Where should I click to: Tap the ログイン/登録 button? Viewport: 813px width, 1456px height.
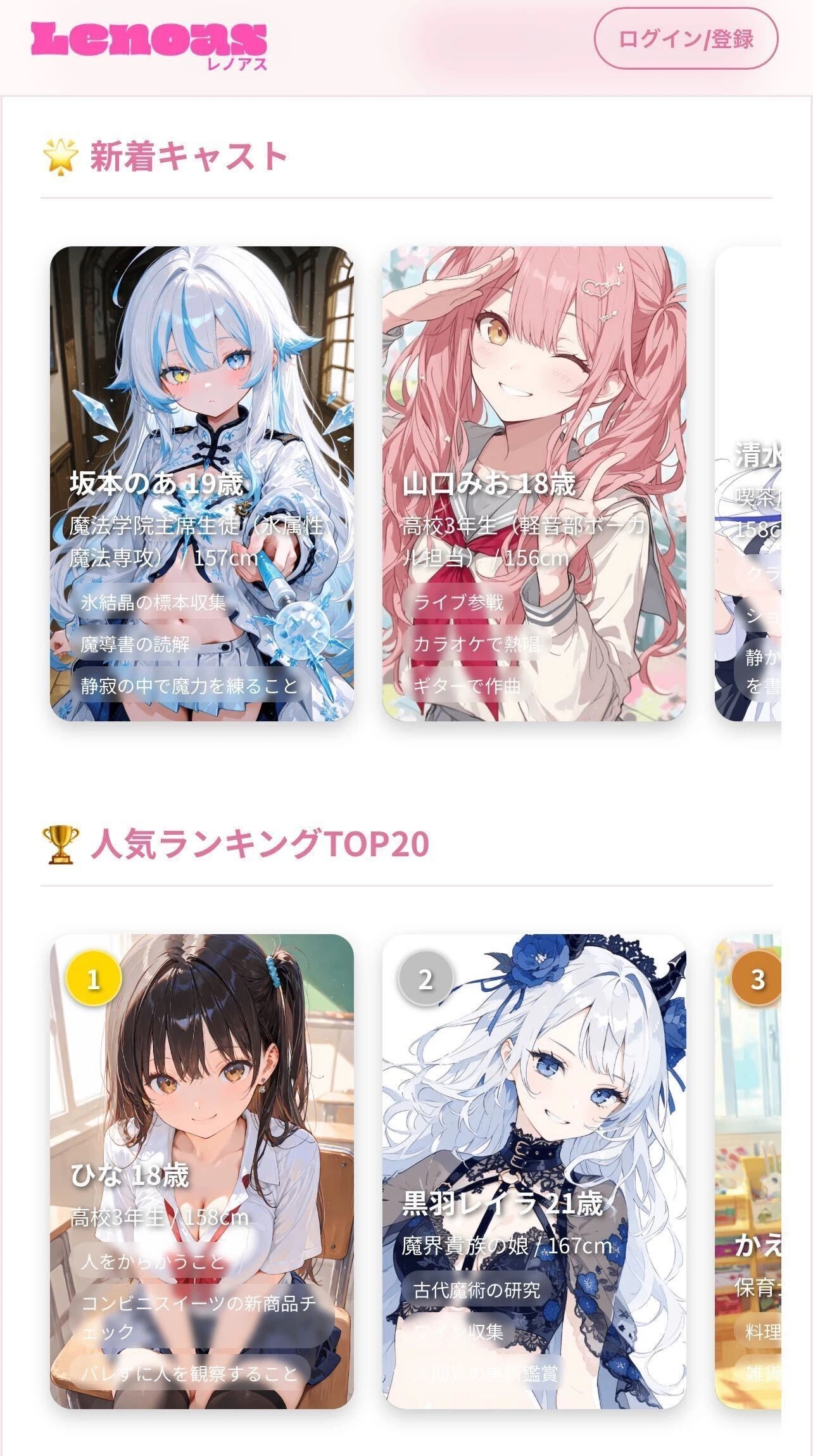click(x=686, y=39)
